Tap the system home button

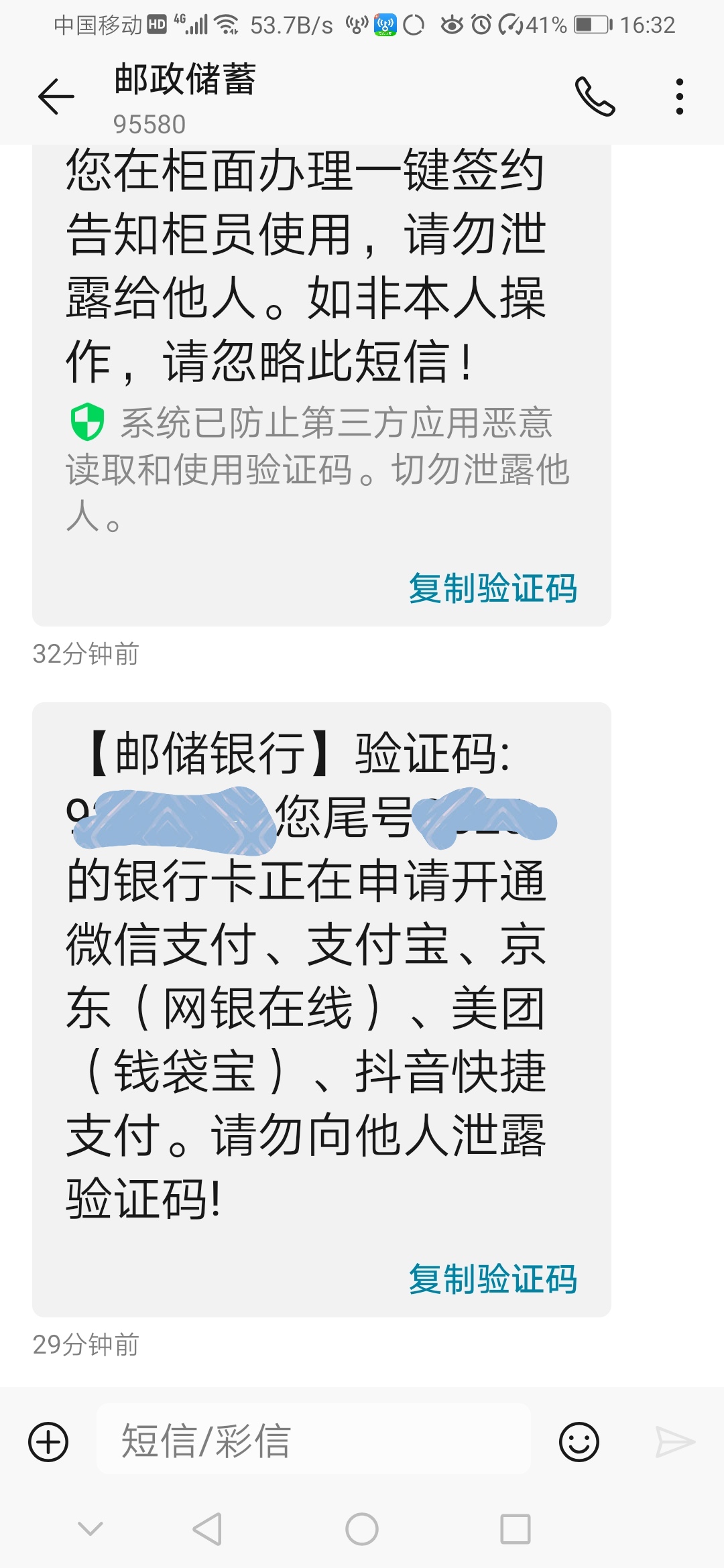362,1529
